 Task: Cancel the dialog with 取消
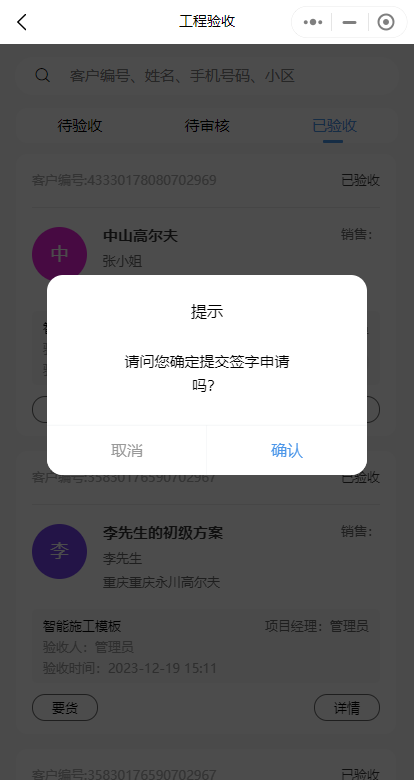[127, 451]
